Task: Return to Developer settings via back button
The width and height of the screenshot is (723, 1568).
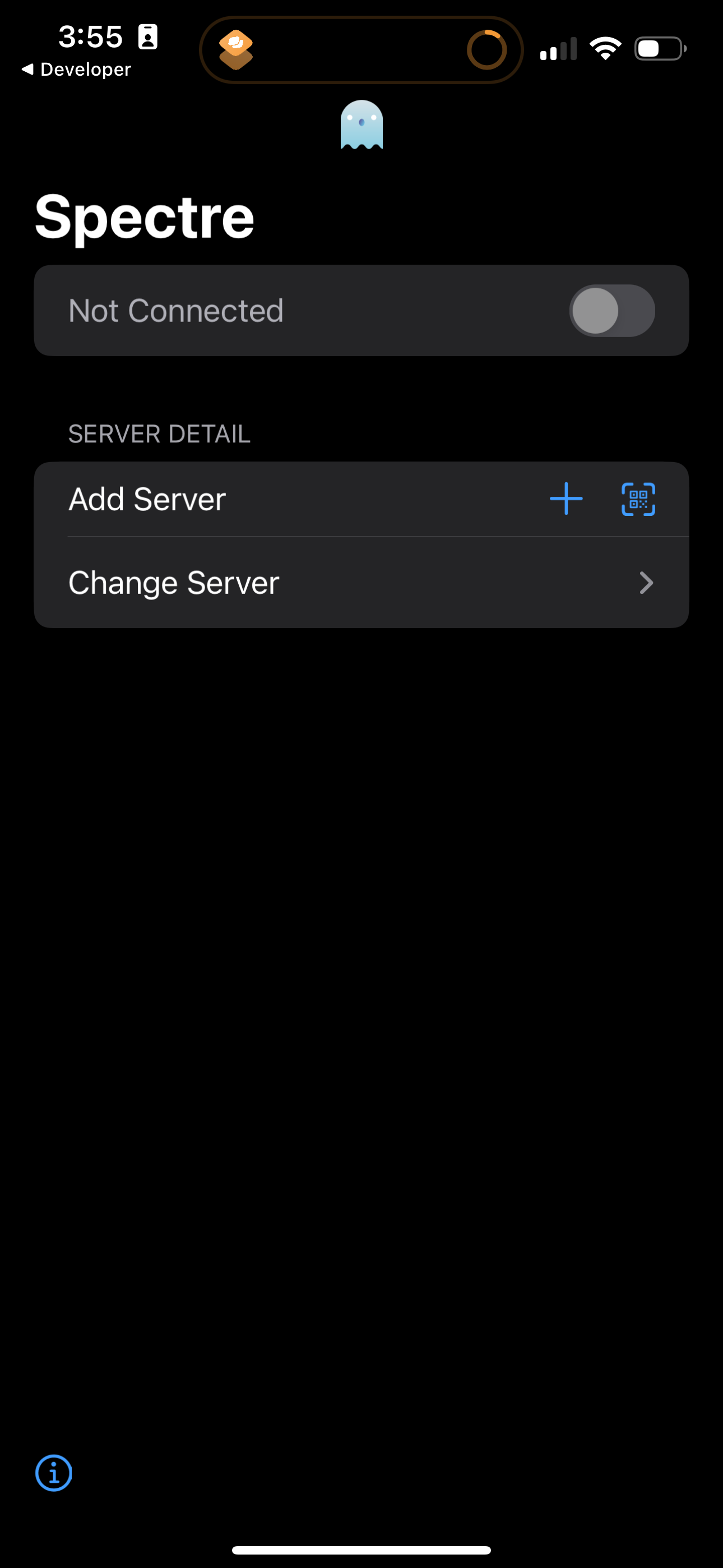Action: pyautogui.click(x=77, y=69)
